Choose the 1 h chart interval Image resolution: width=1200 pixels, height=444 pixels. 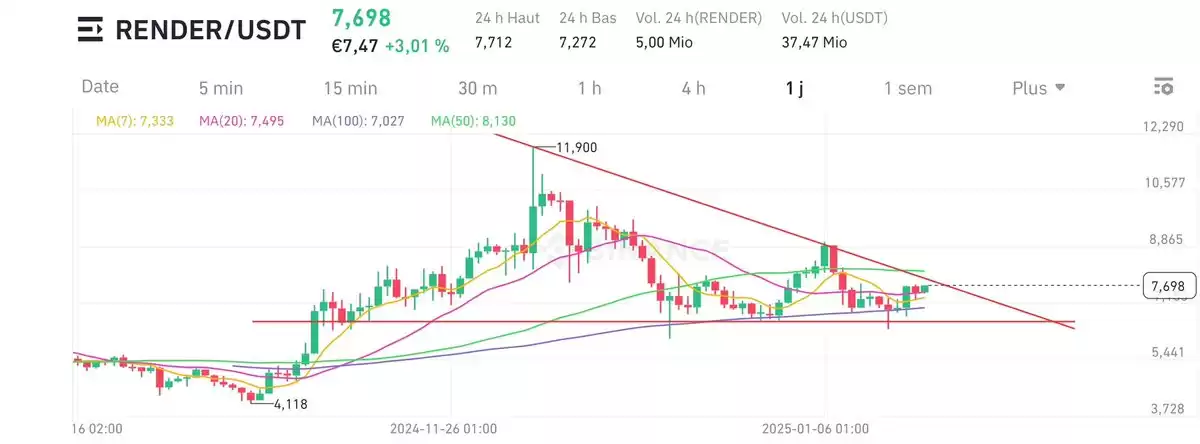tap(589, 87)
